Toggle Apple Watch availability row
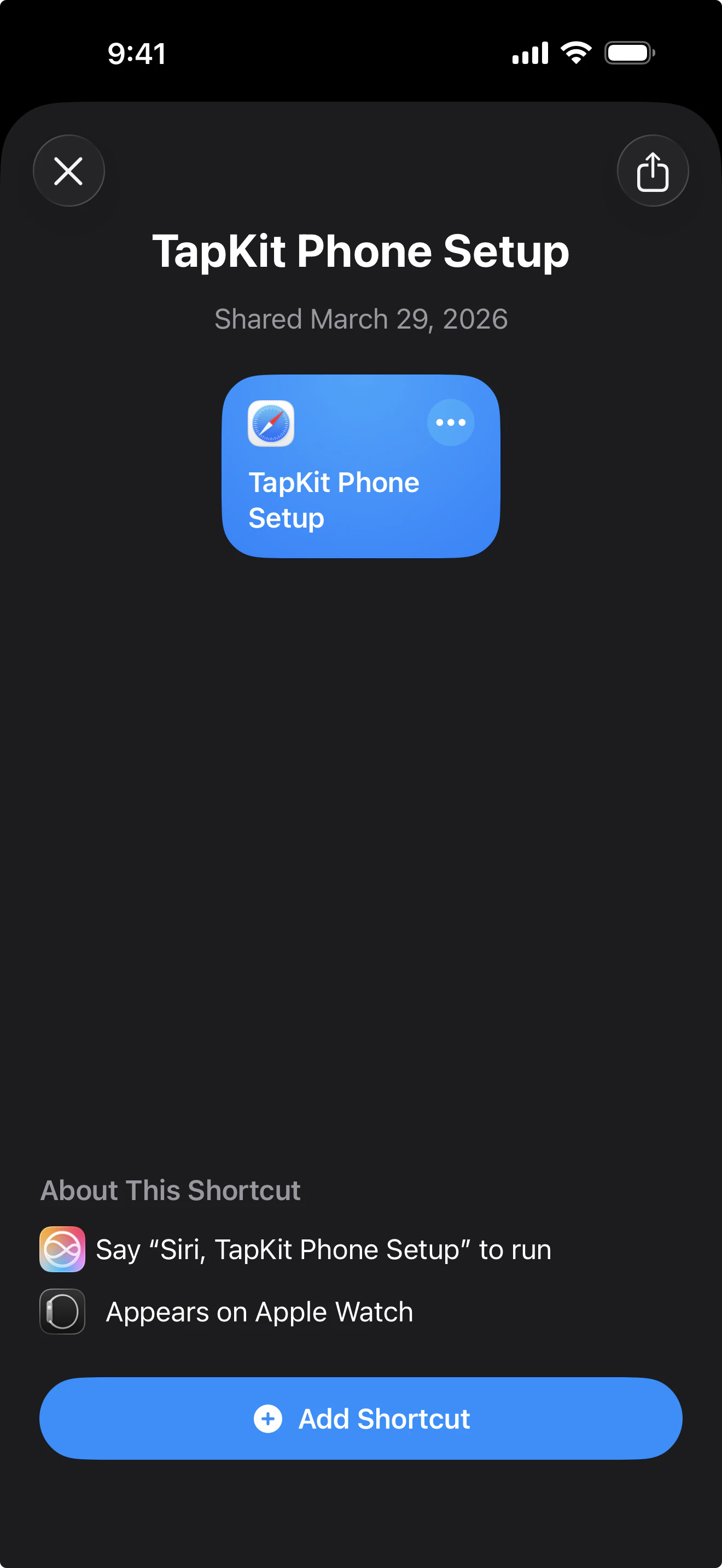 [x=259, y=1312]
